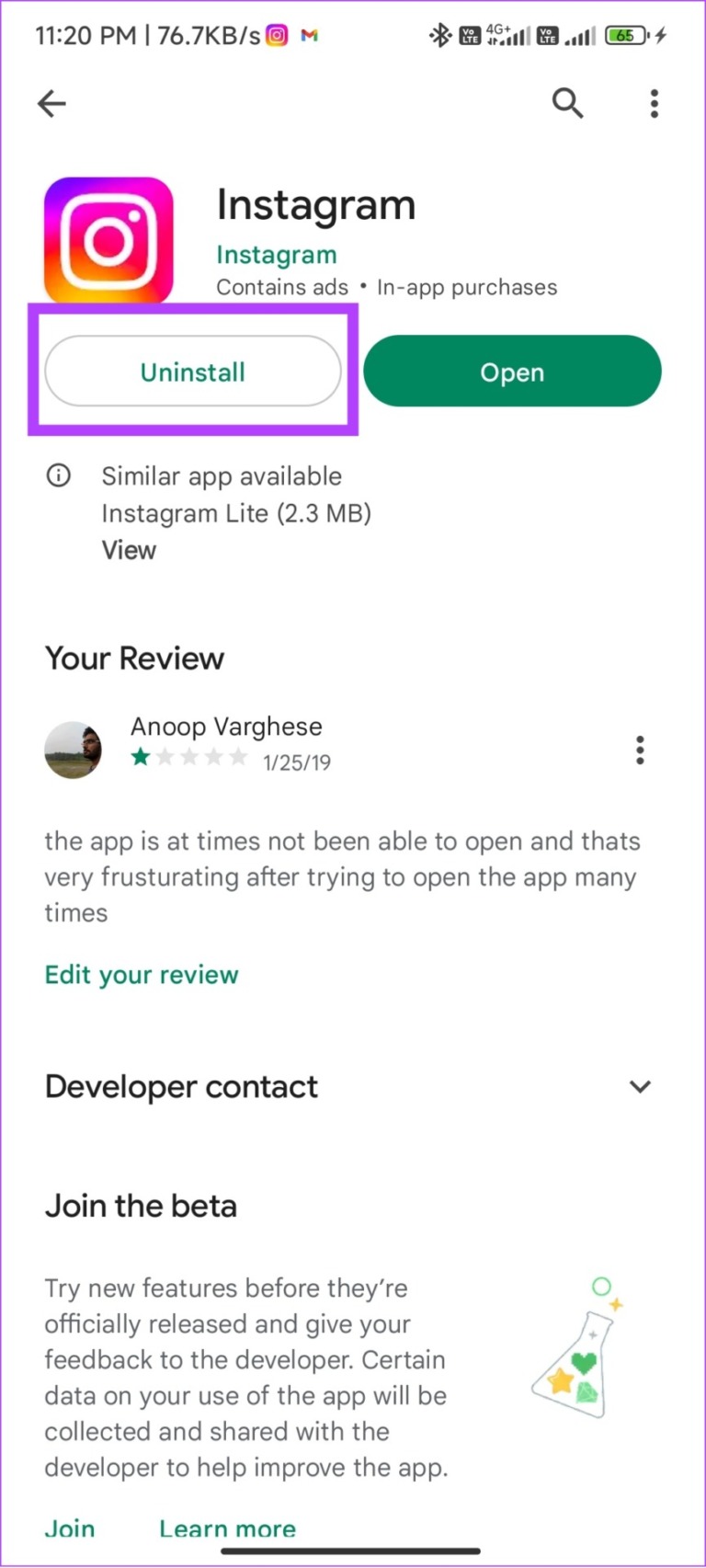Open the search icon in app bar
Image resolution: width=706 pixels, height=1568 pixels.
pyautogui.click(x=567, y=103)
